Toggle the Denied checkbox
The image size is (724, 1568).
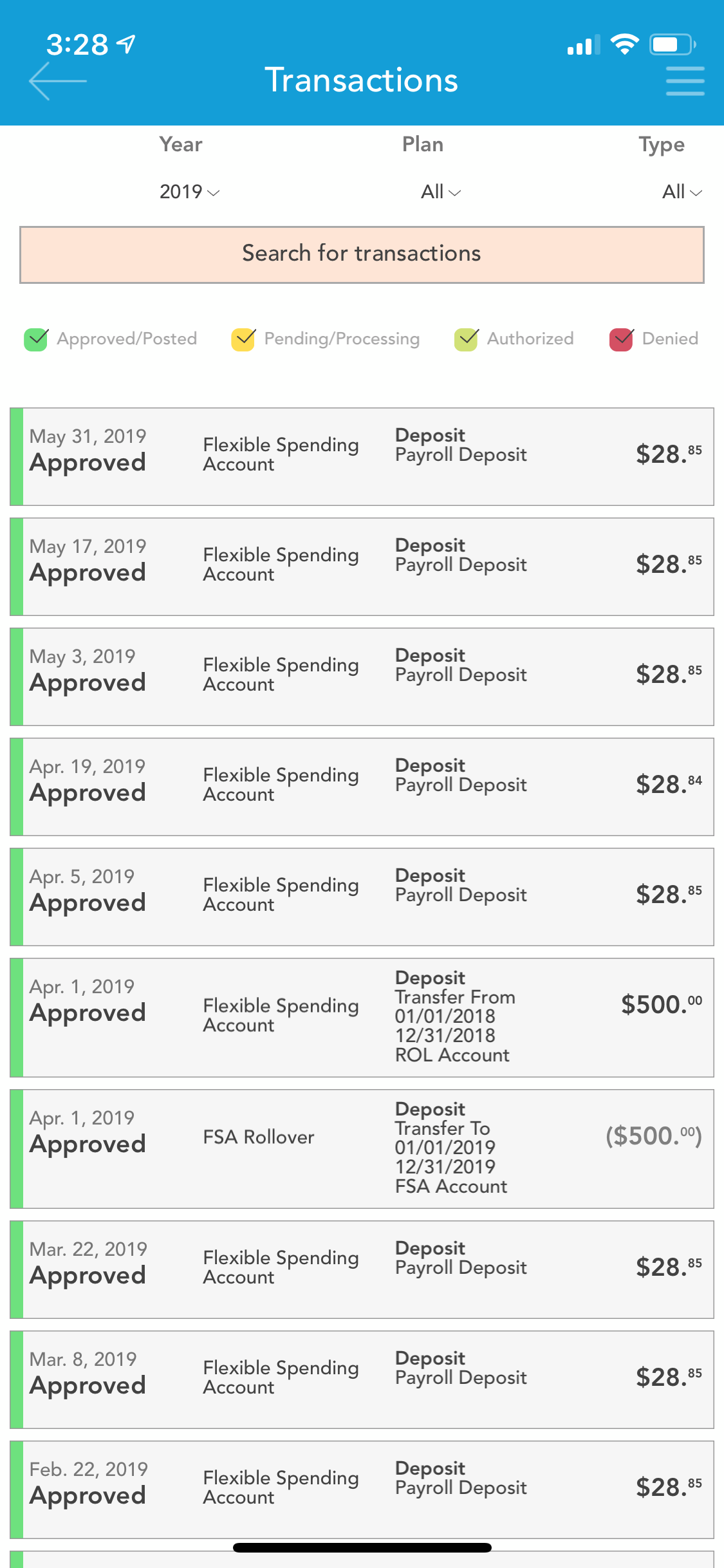click(x=621, y=339)
